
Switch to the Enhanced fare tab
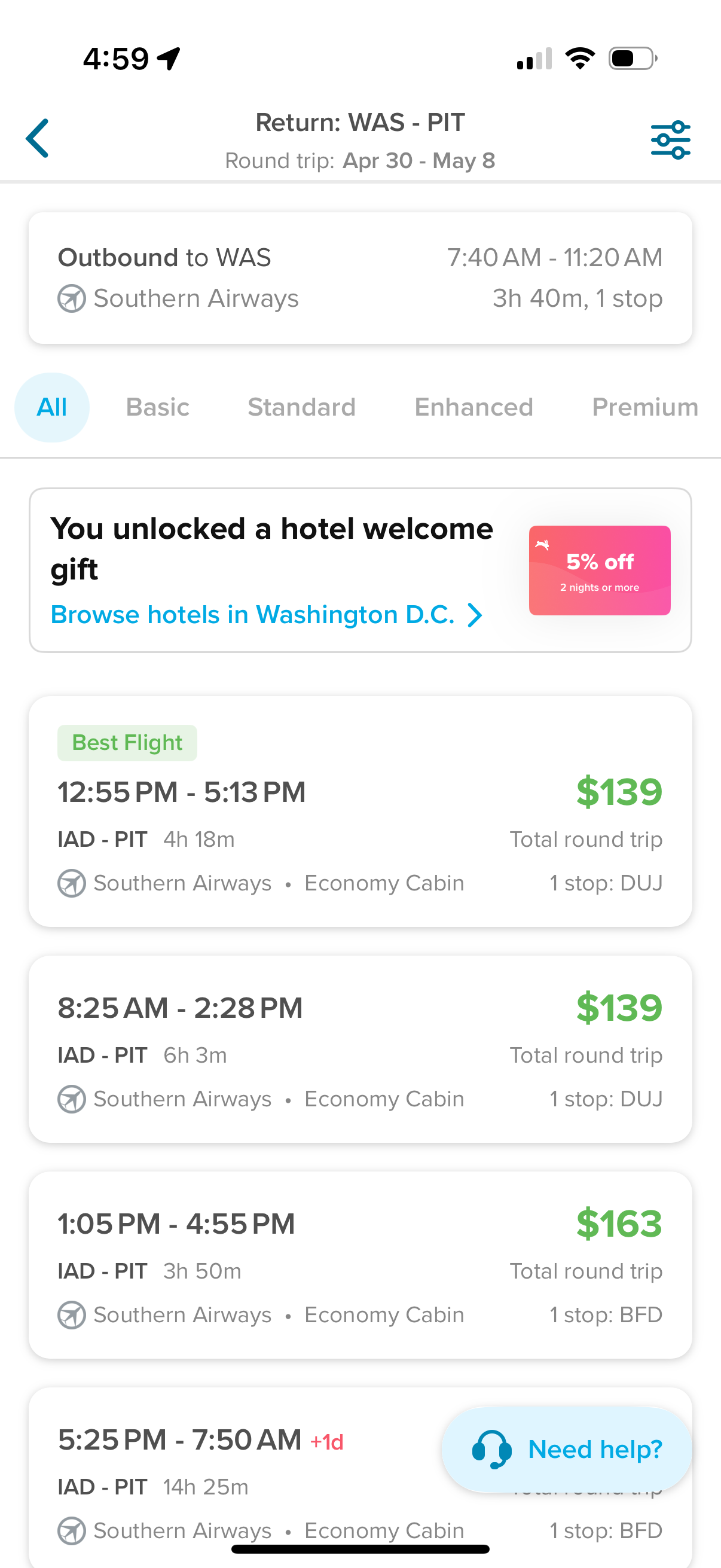point(473,407)
